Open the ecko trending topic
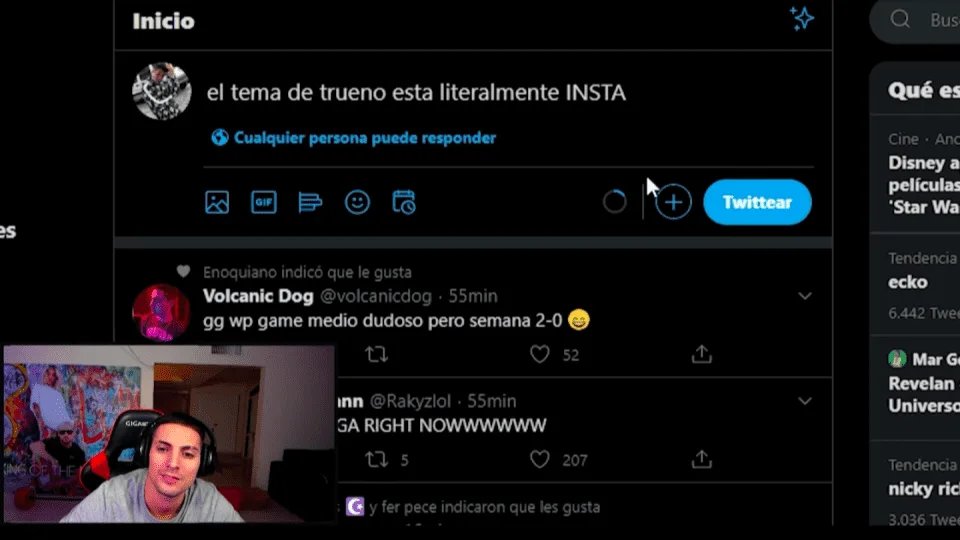Screen dimensions: 960x540 (908, 282)
